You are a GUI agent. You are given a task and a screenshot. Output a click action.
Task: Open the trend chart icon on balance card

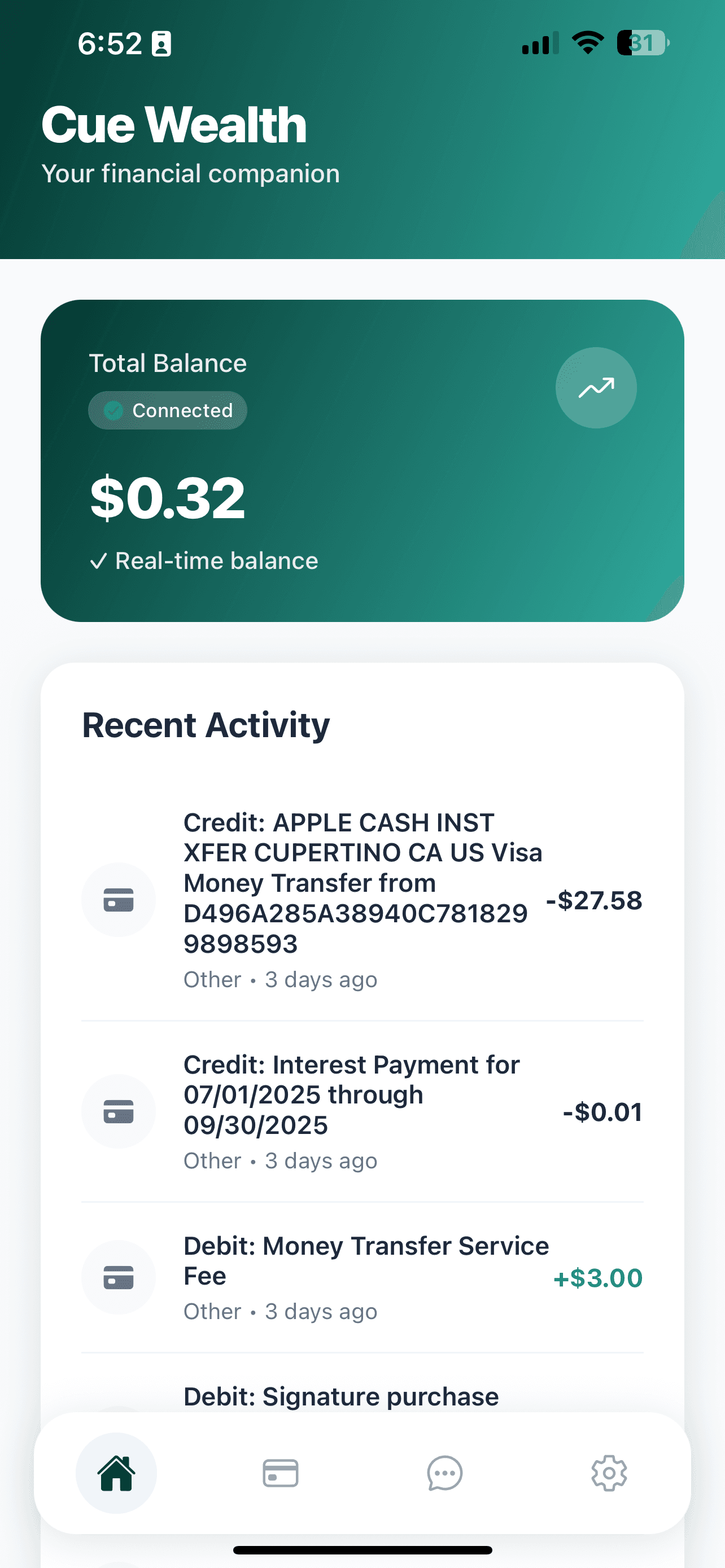point(596,388)
